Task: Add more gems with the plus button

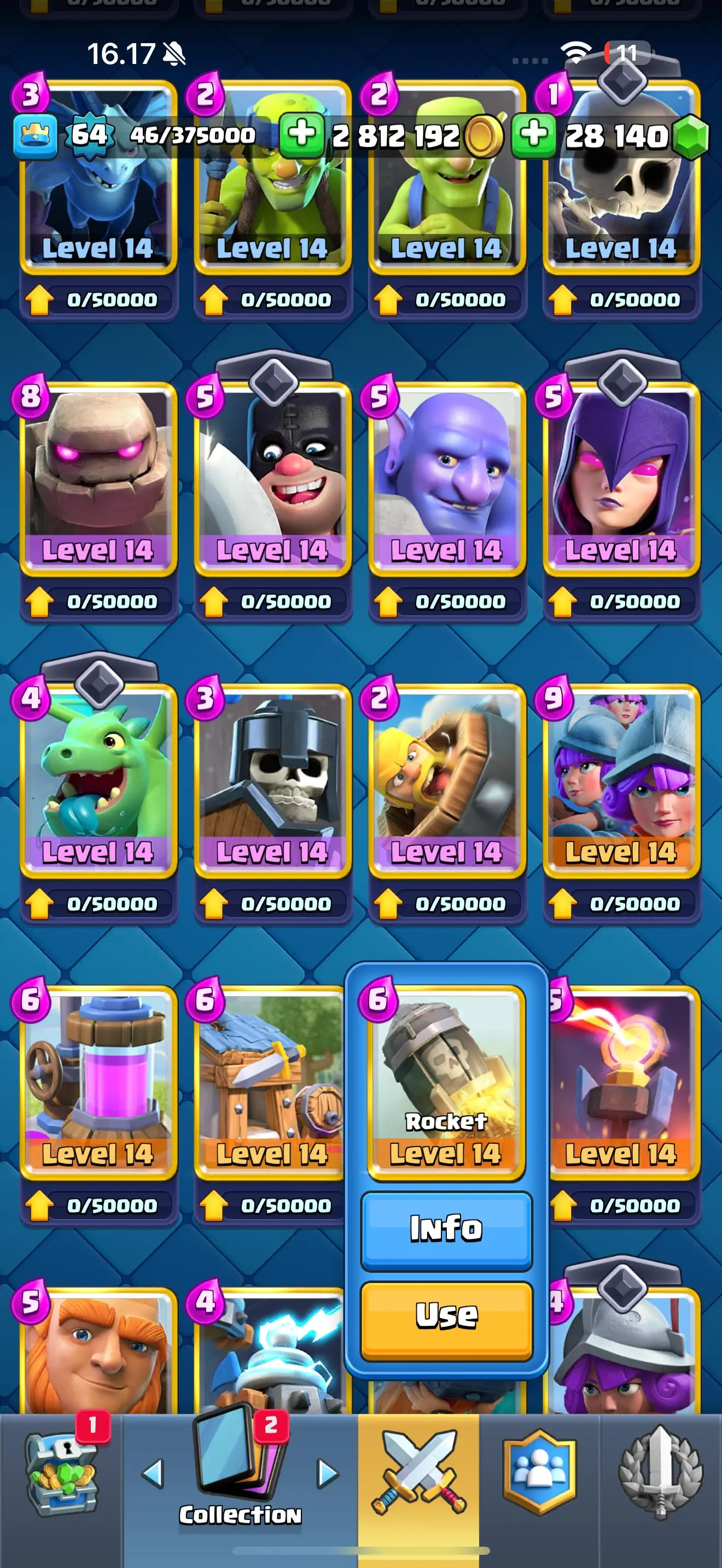Action: [533, 135]
